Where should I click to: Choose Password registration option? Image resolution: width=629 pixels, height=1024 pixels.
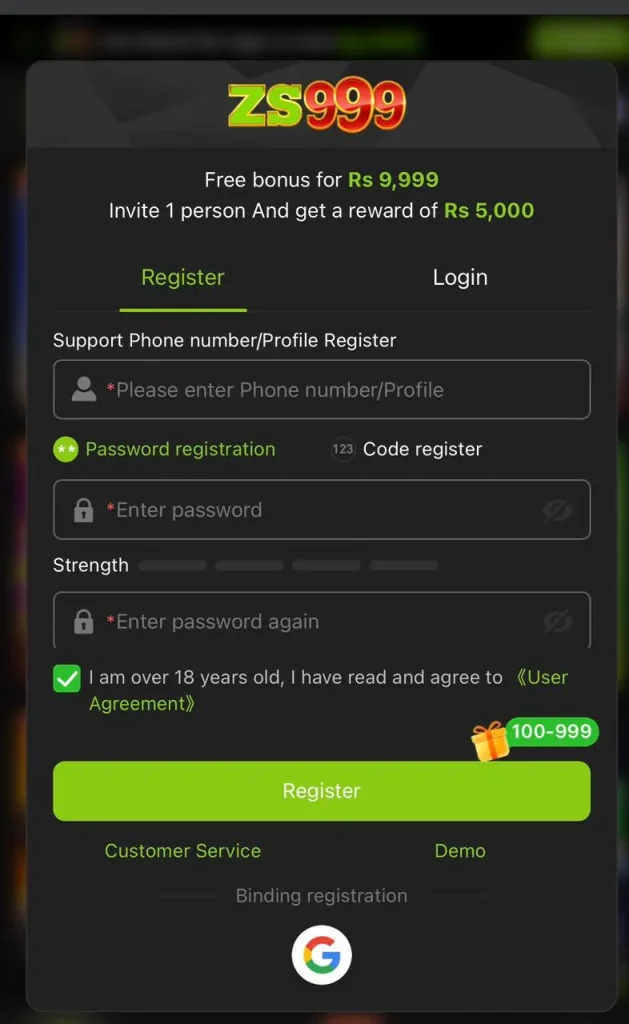pyautogui.click(x=165, y=449)
